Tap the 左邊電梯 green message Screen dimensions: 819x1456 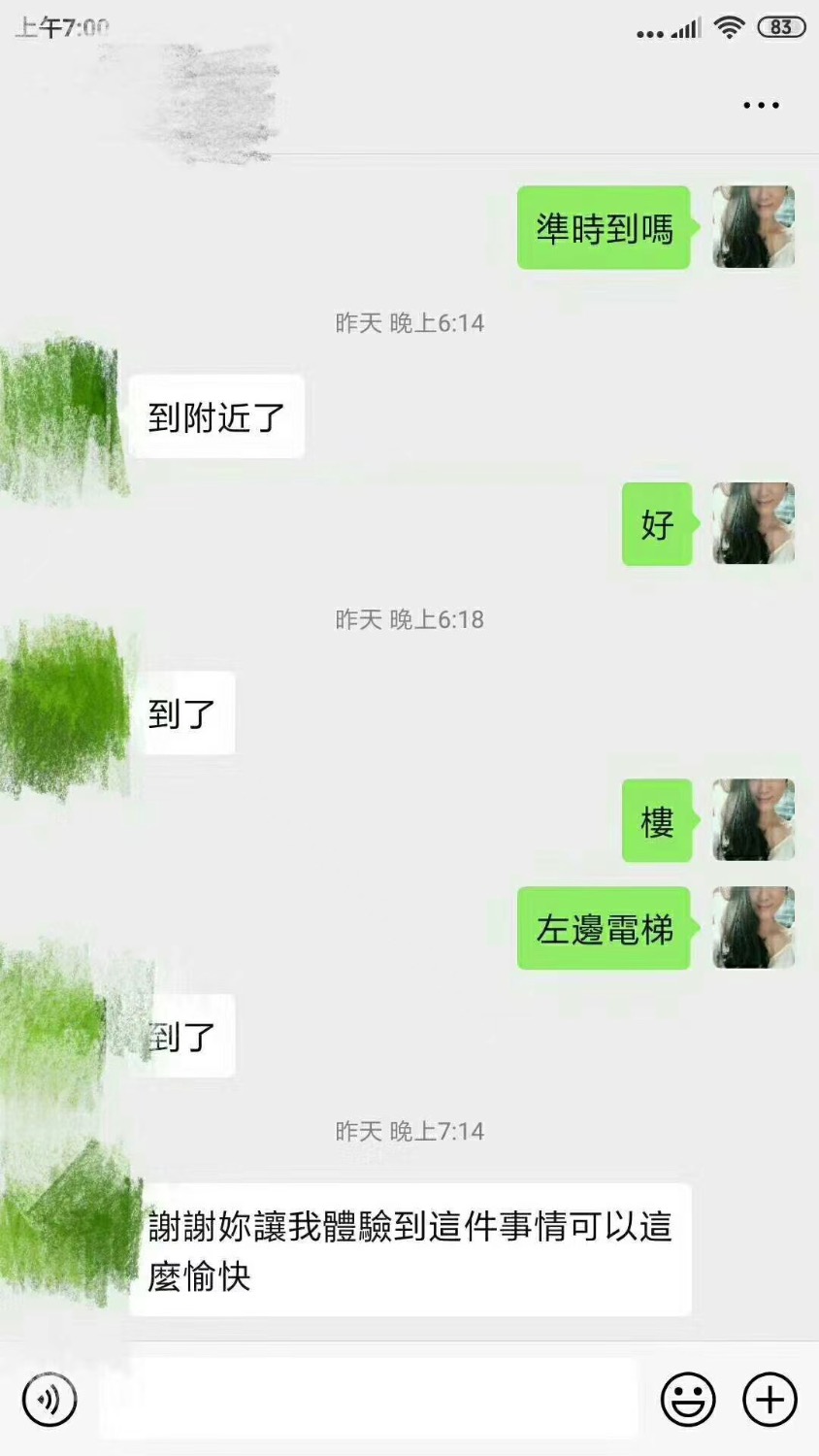click(x=603, y=927)
